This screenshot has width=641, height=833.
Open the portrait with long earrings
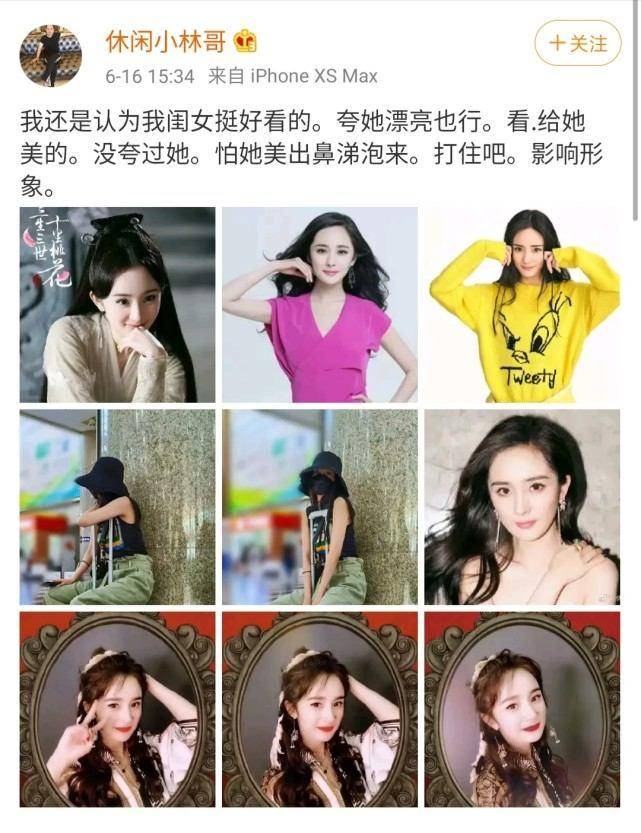point(522,507)
